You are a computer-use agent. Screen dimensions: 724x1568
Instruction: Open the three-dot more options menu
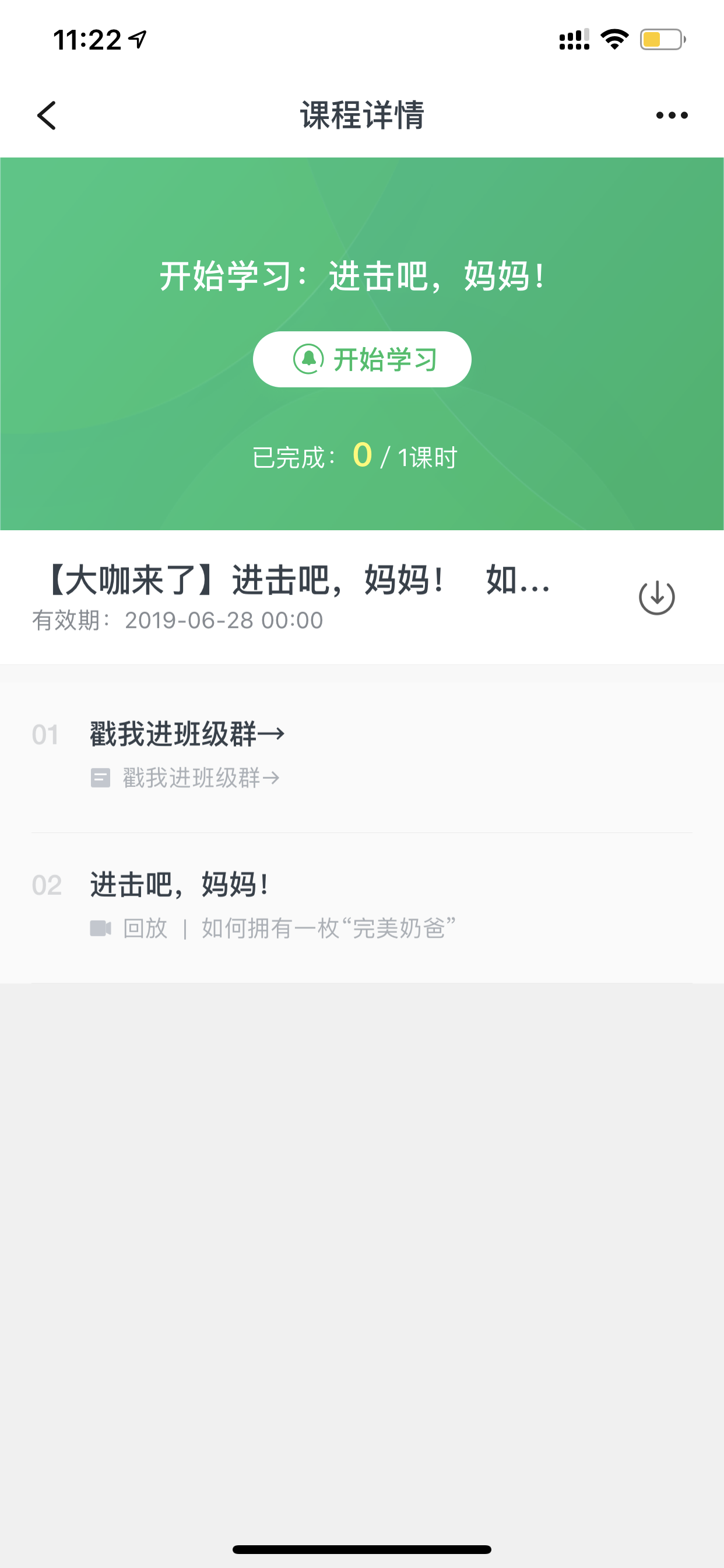[672, 115]
